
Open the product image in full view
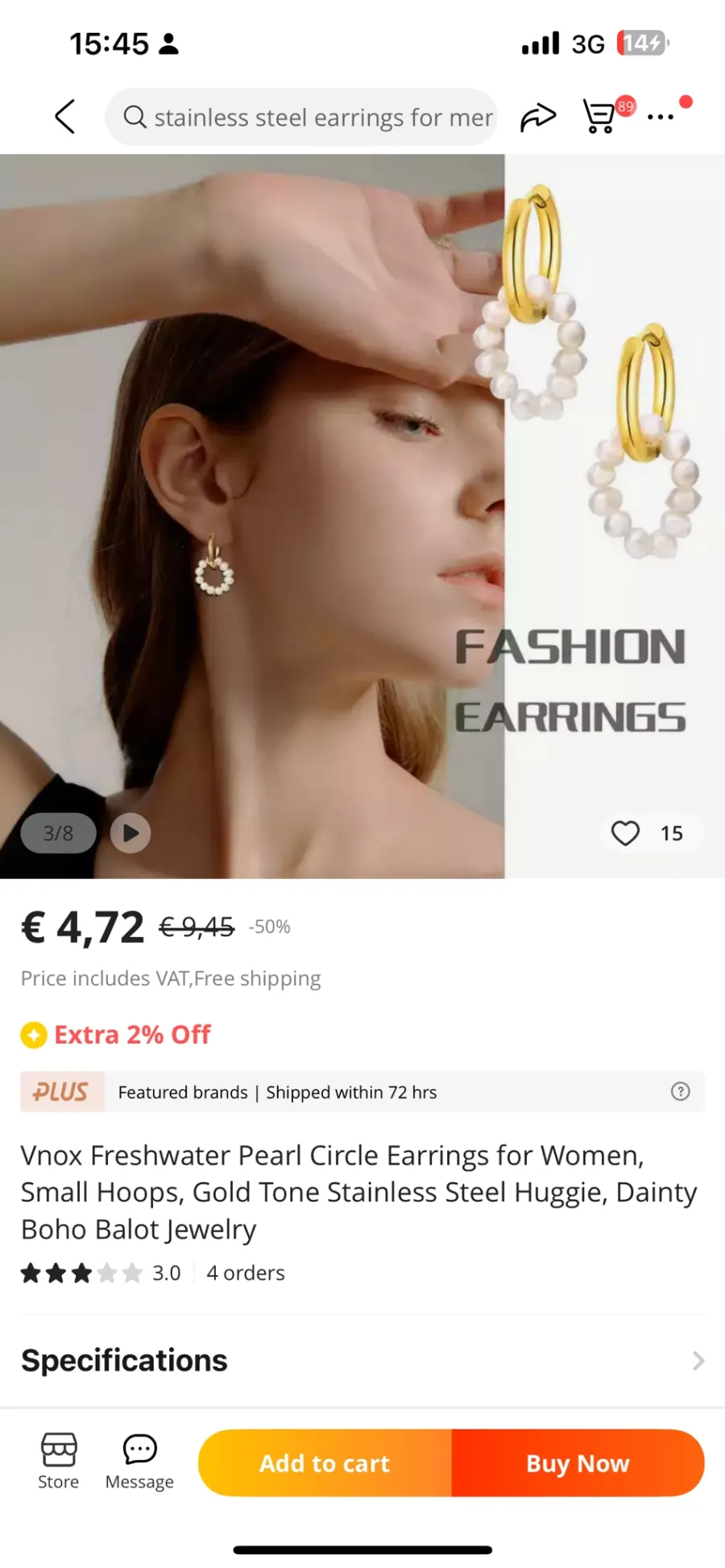coord(362,516)
